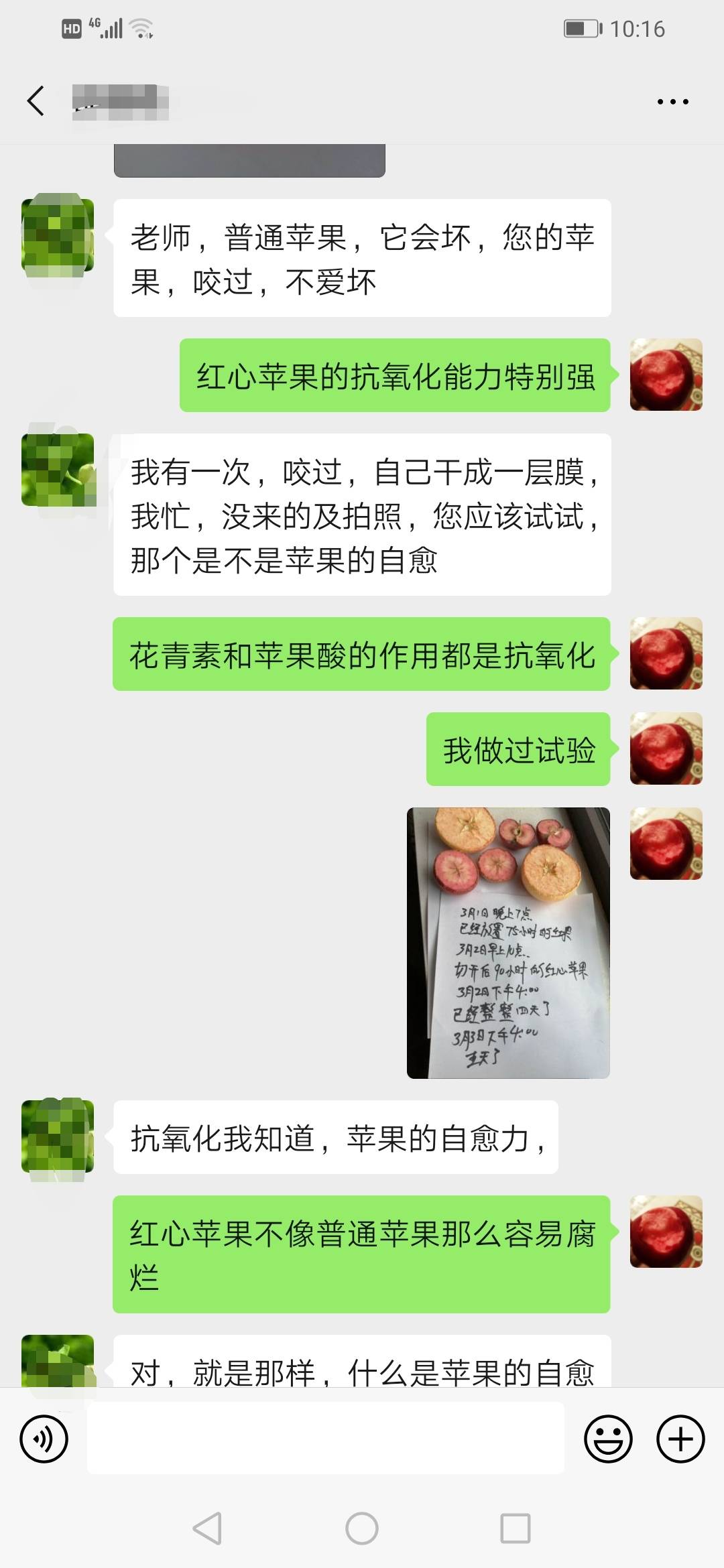Viewport: 724px width, 1568px height.
Task: Tap system home circle button
Action: tap(362, 1528)
